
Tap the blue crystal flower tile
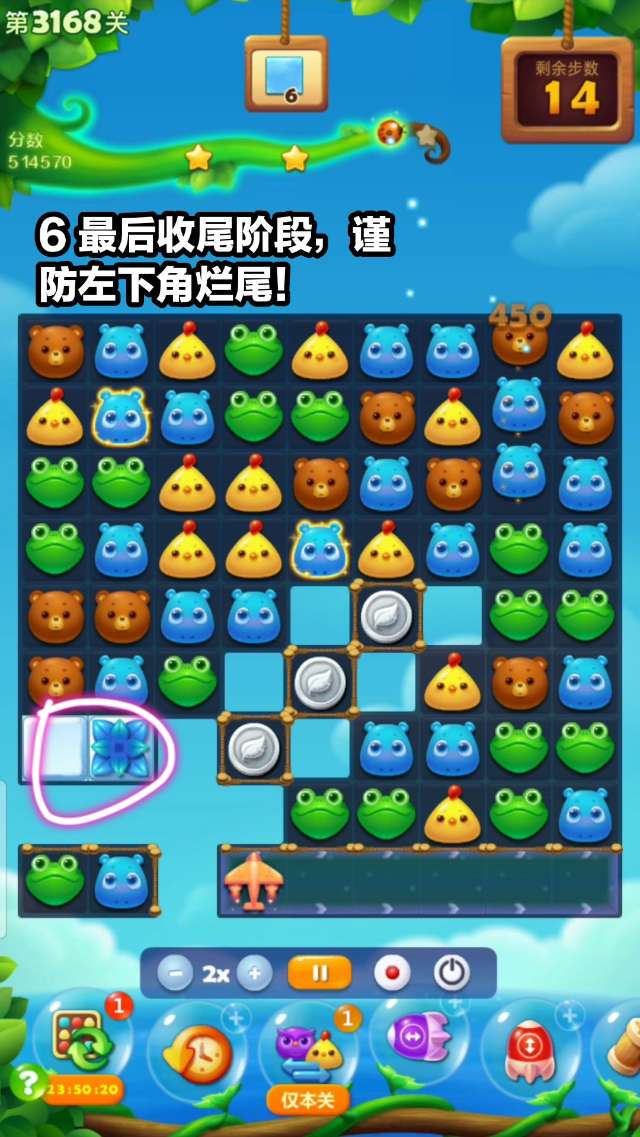coord(120,747)
